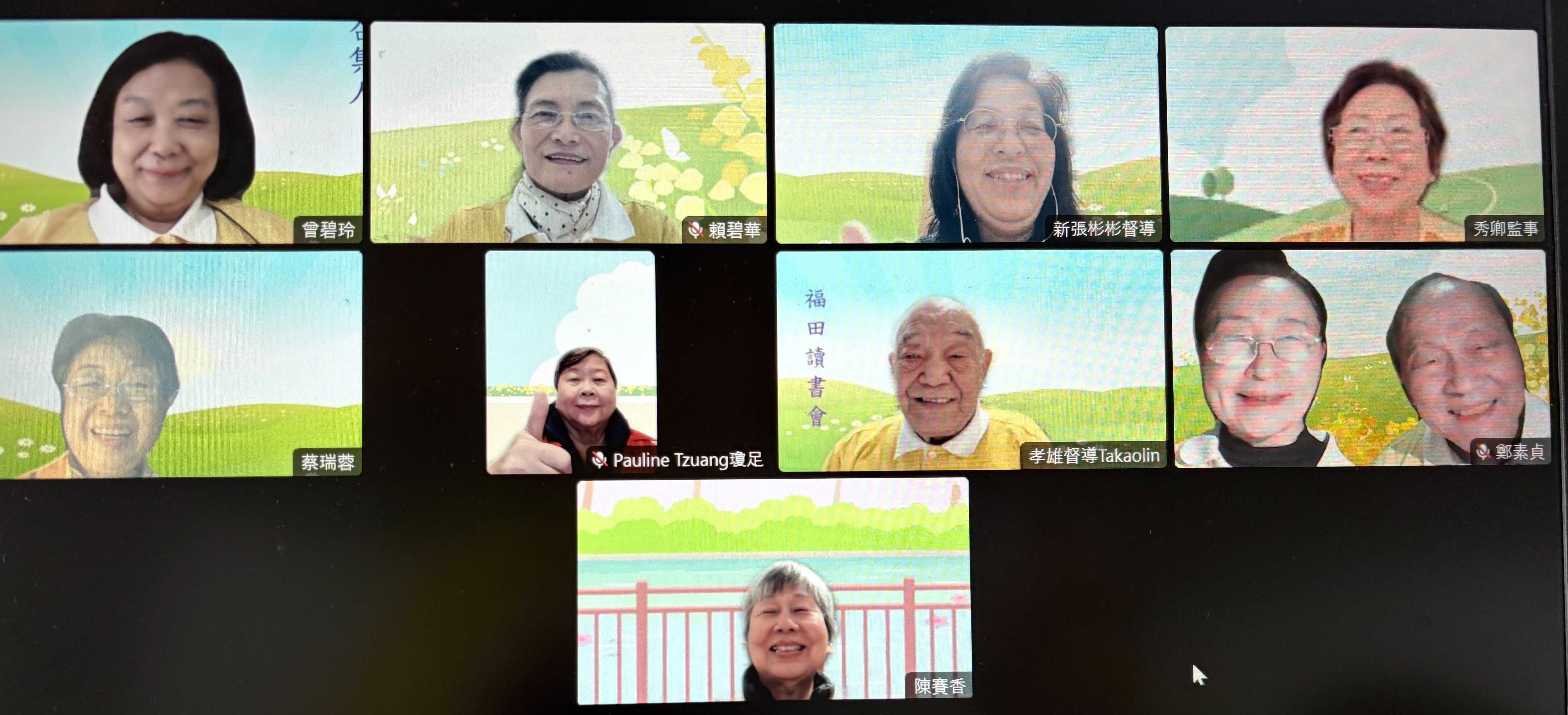Screen dimensions: 1568x715
Task: Select 鄭素貞's video tile
Action: (x=1360, y=359)
